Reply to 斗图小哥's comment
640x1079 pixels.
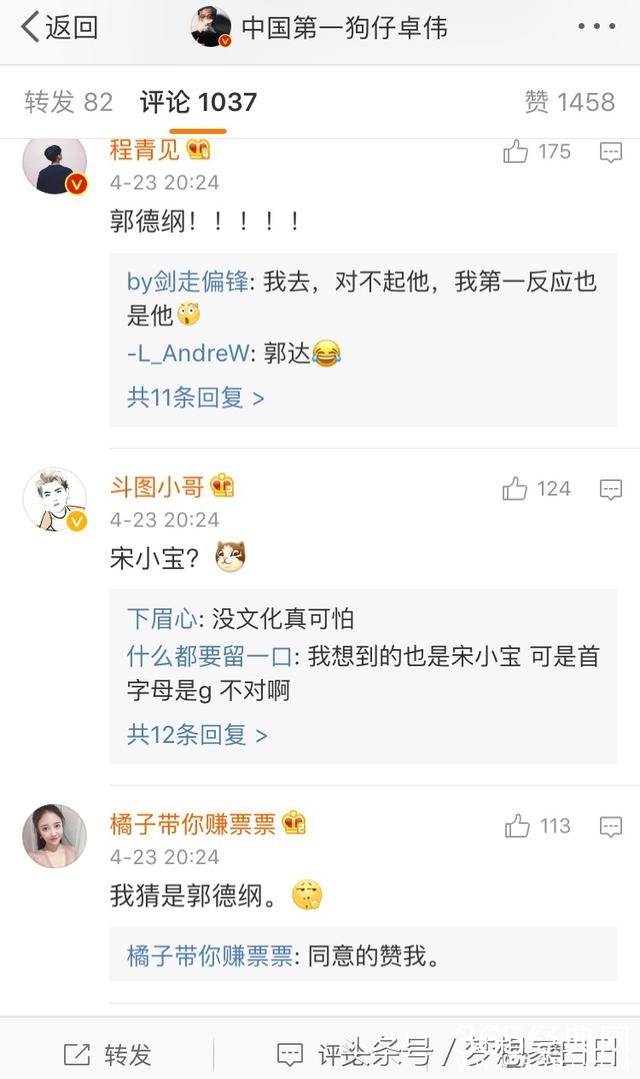(x=610, y=489)
